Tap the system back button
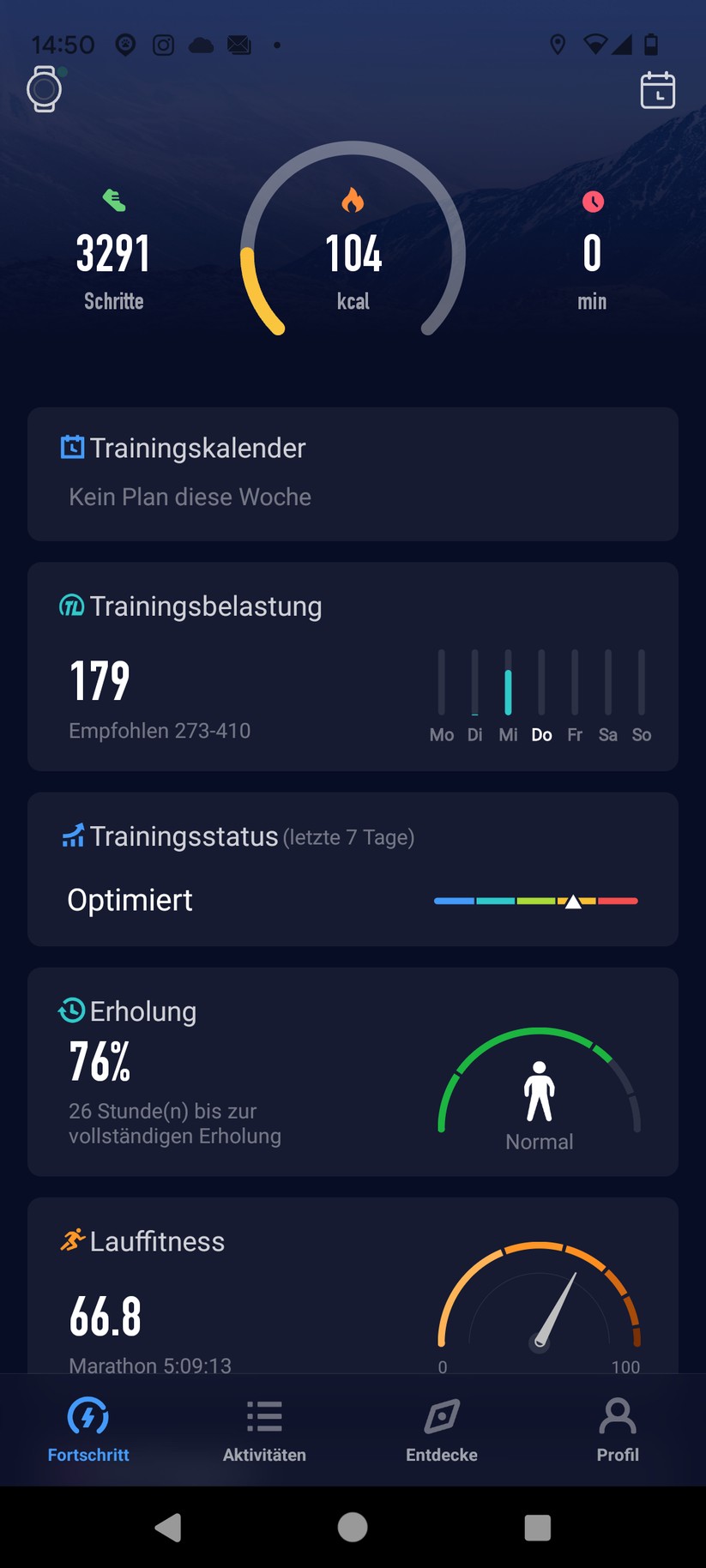 pos(168,1527)
